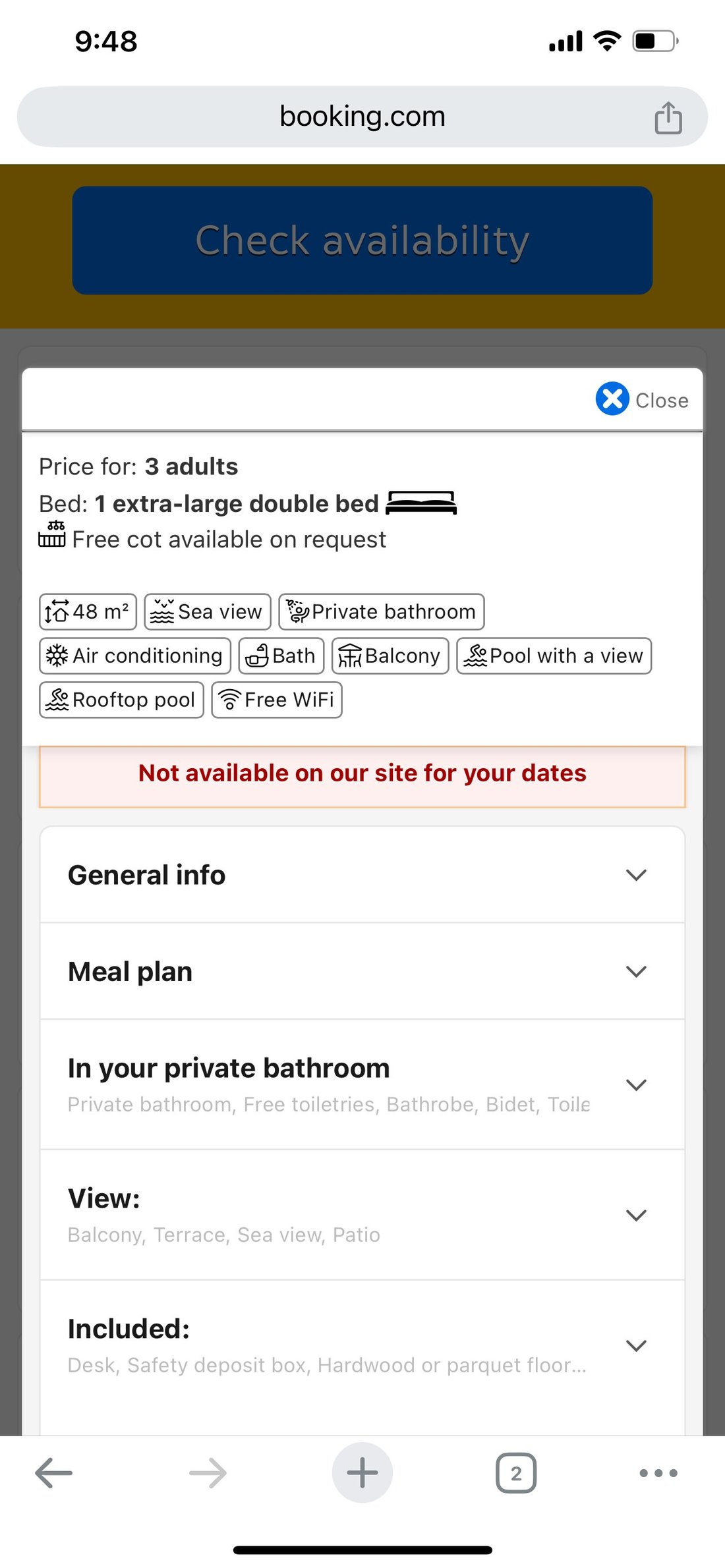Screen dimensions: 725x1568
Task: Expand the Included section
Action: coord(362,1345)
